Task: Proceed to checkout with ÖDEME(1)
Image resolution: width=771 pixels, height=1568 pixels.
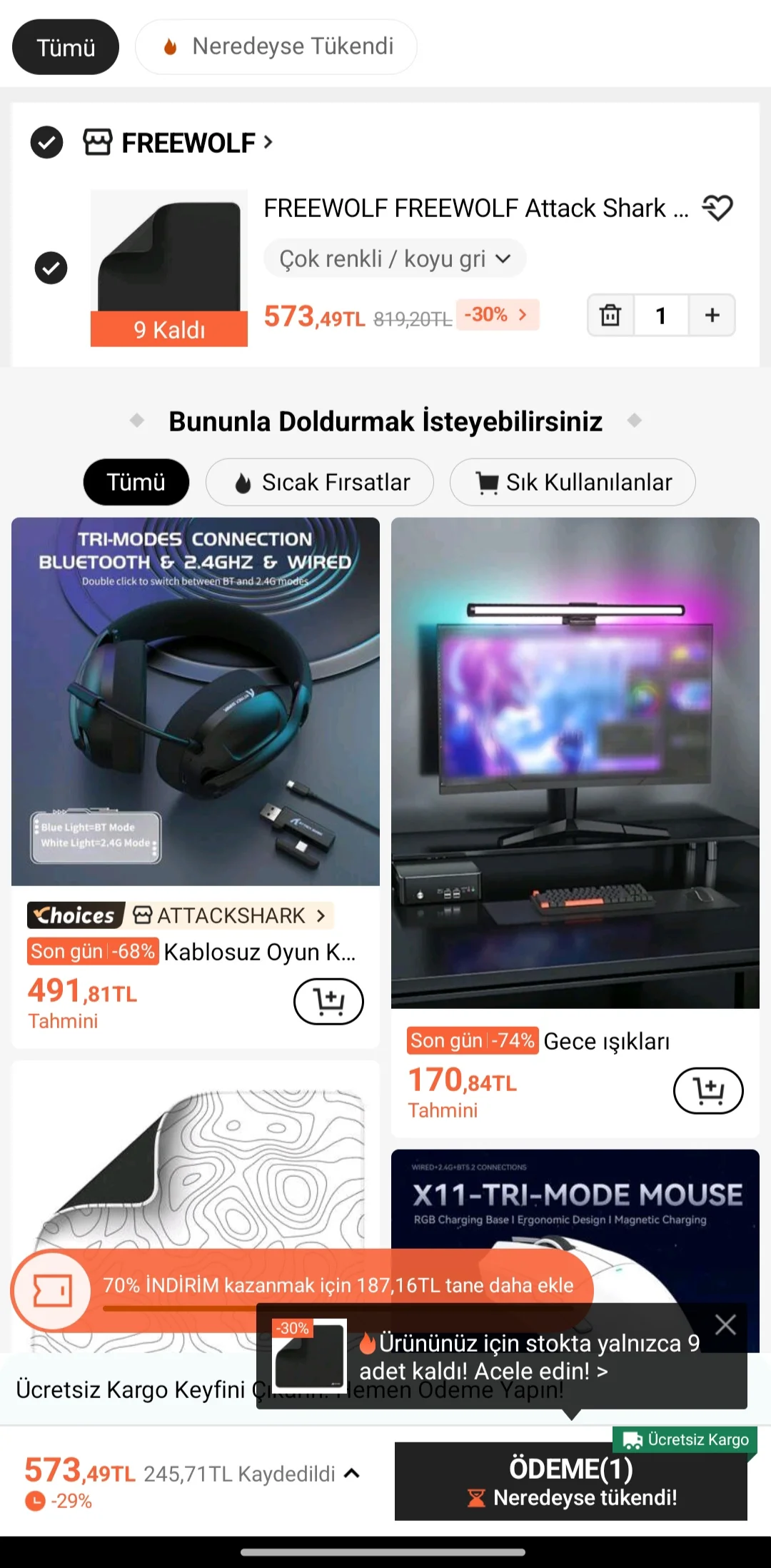Action: pos(571,1481)
